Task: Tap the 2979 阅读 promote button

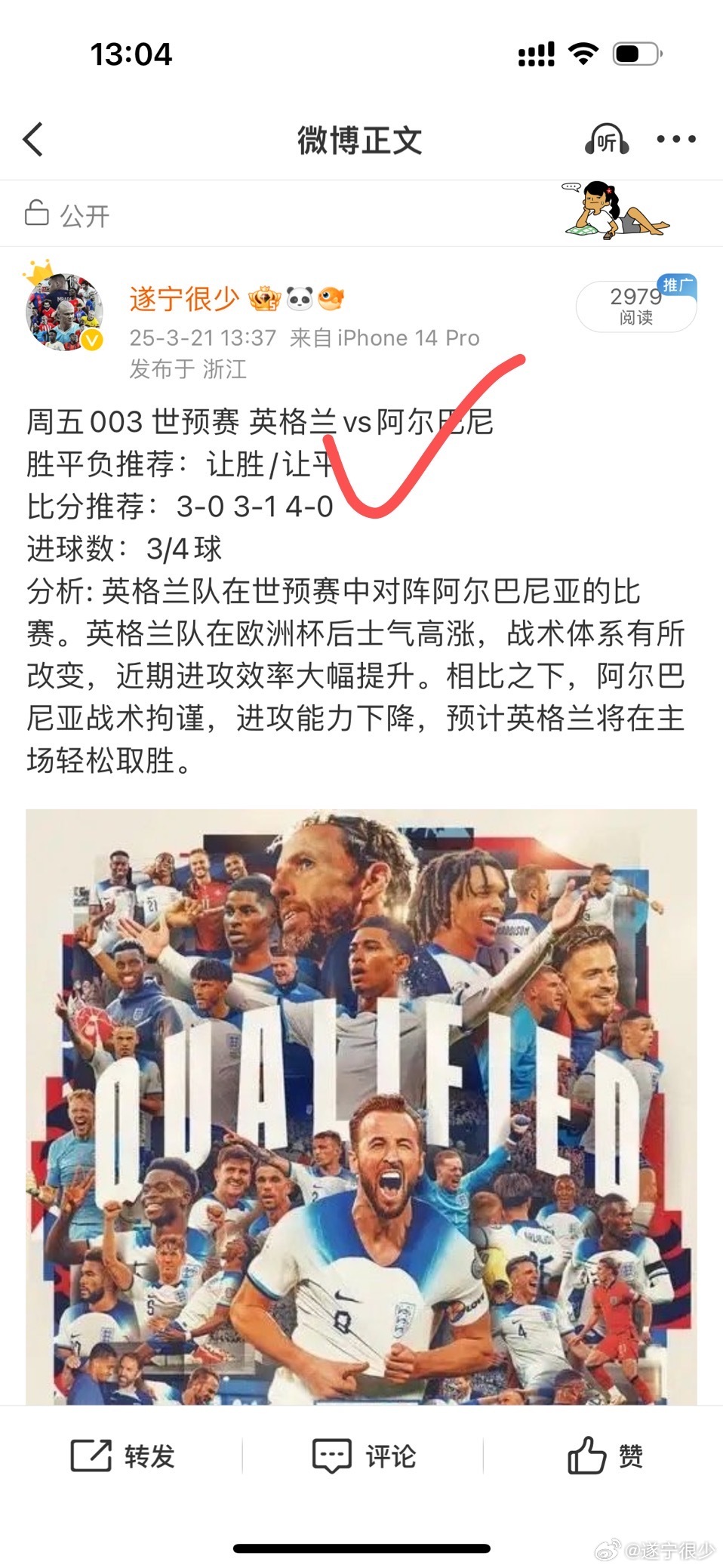Action: click(x=635, y=307)
